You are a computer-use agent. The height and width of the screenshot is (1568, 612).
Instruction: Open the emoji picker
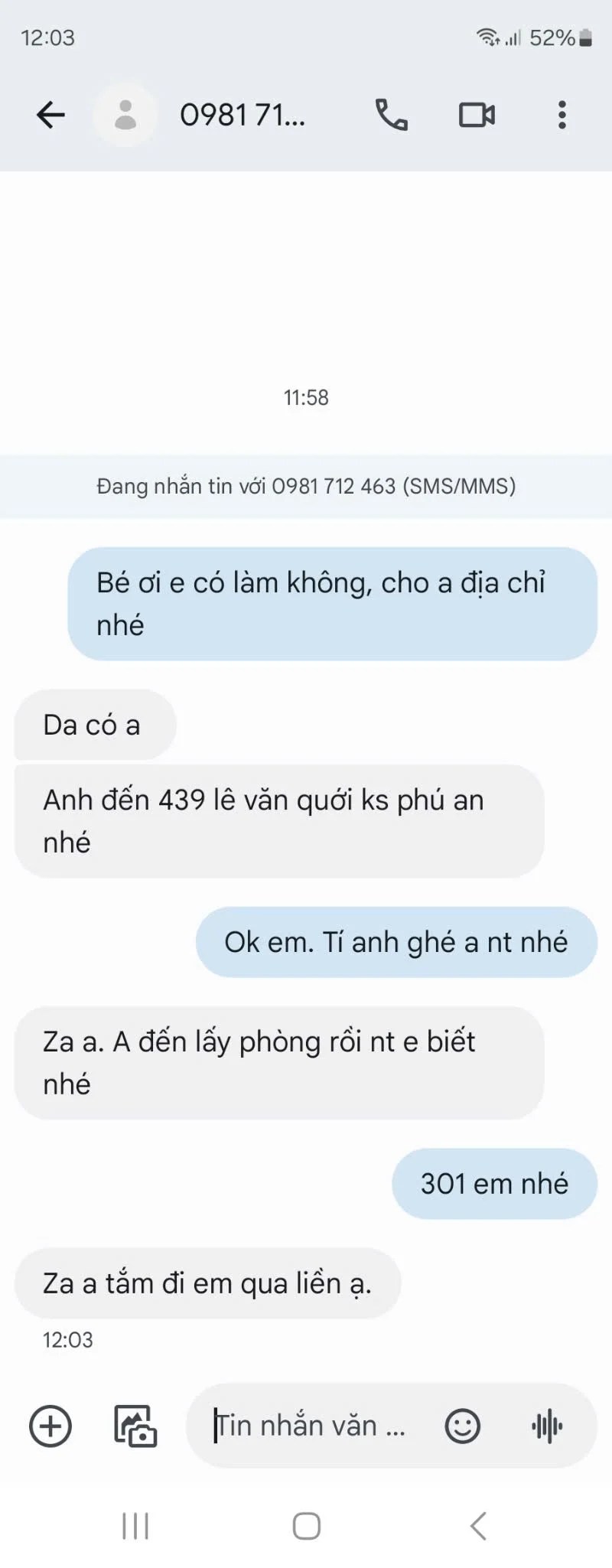point(463,1426)
